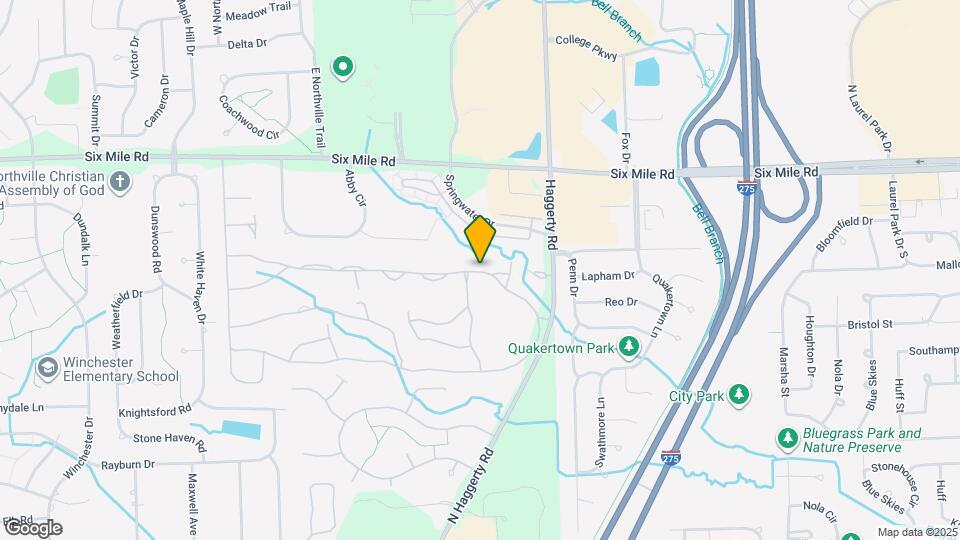Tap Bluegrass Park and Nature Preserve pin
This screenshot has height=540, width=960.
click(788, 438)
